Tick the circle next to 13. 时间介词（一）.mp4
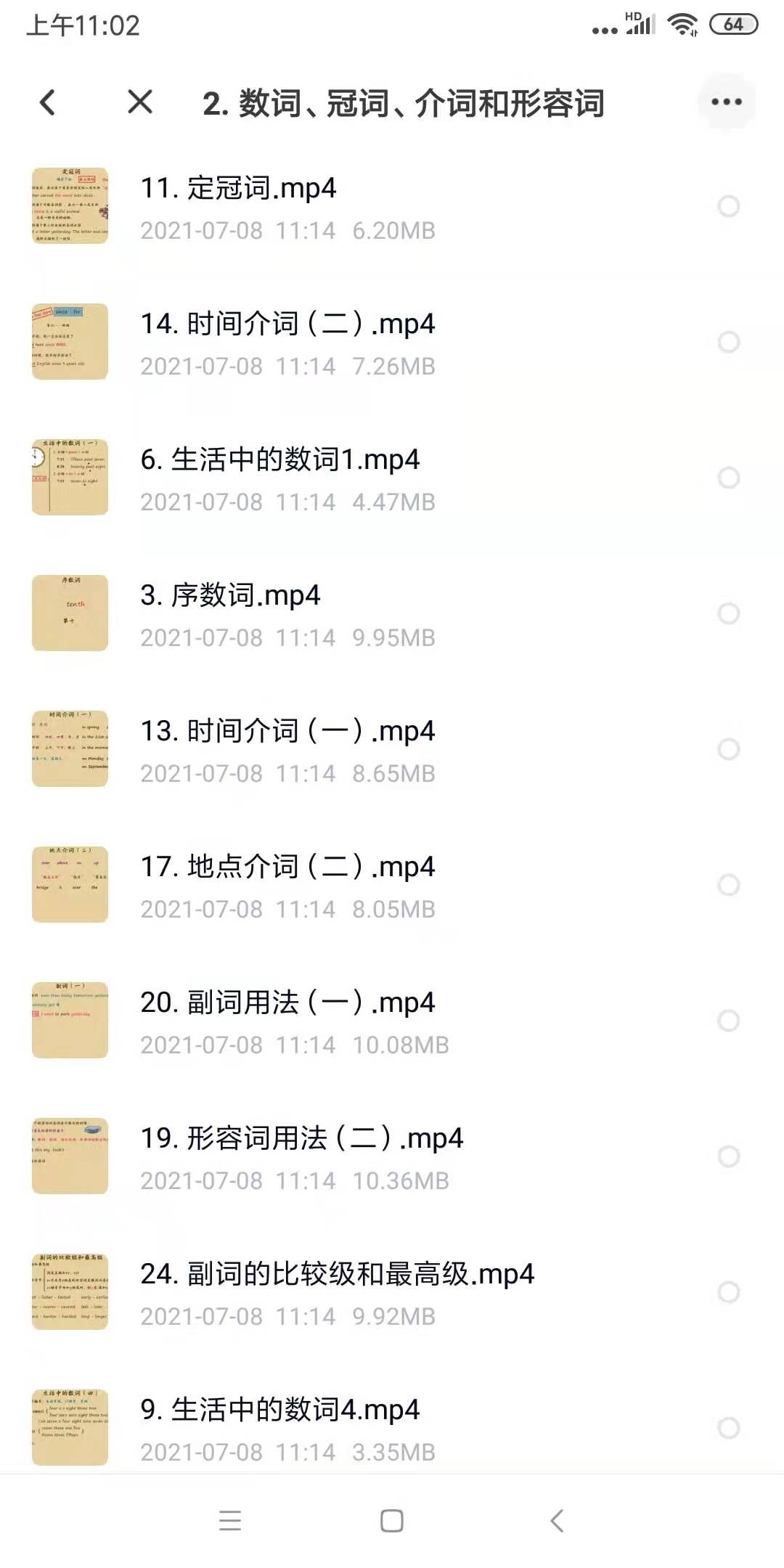This screenshot has height=1568, width=784. pos(728,749)
